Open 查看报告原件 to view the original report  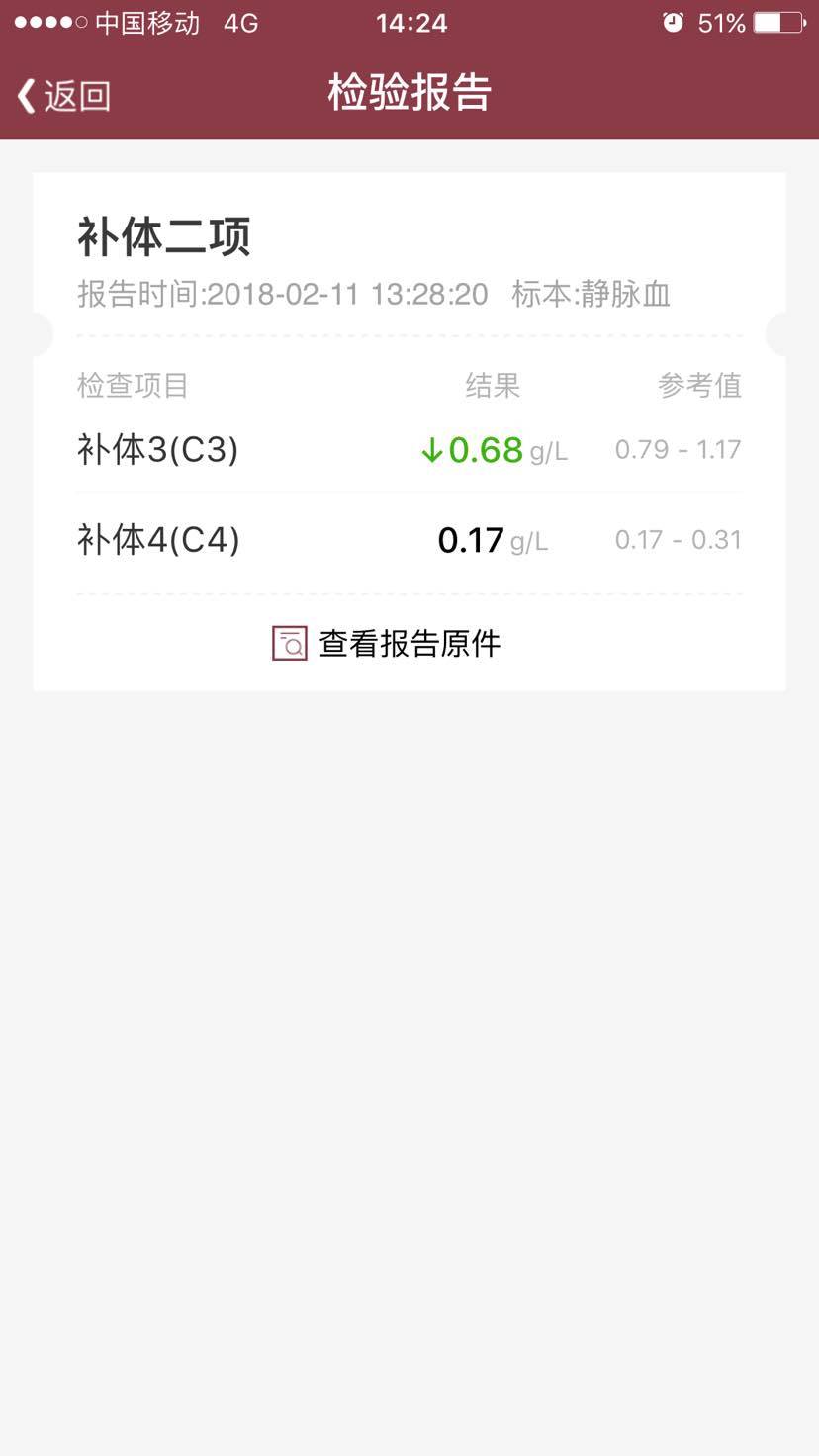point(388,643)
